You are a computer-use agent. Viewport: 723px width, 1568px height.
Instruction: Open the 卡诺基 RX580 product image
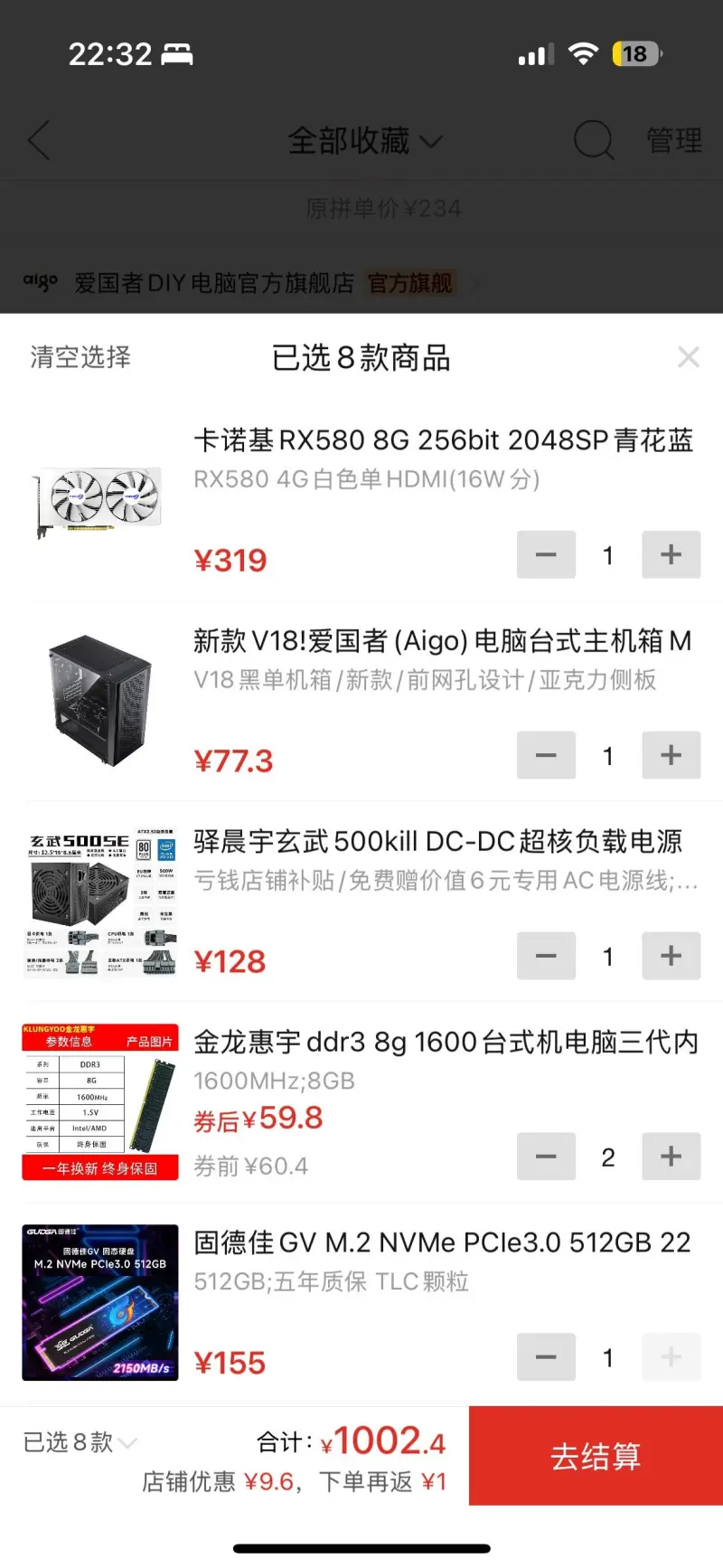(x=100, y=500)
